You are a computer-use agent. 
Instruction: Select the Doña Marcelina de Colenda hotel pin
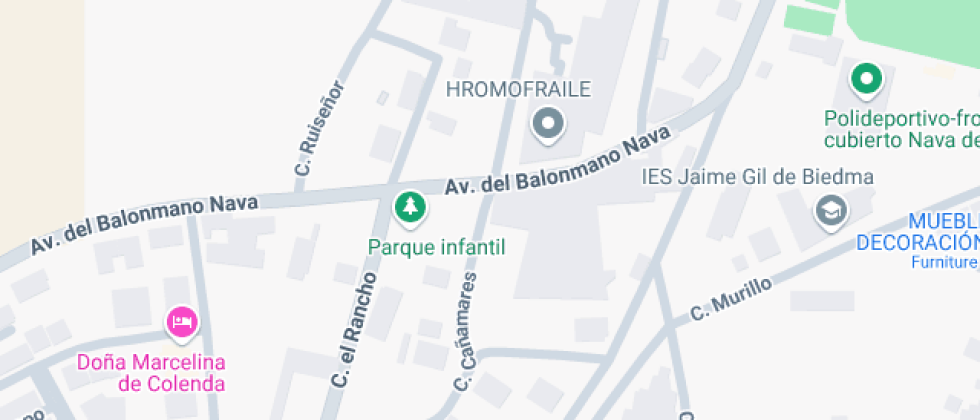tap(182, 324)
